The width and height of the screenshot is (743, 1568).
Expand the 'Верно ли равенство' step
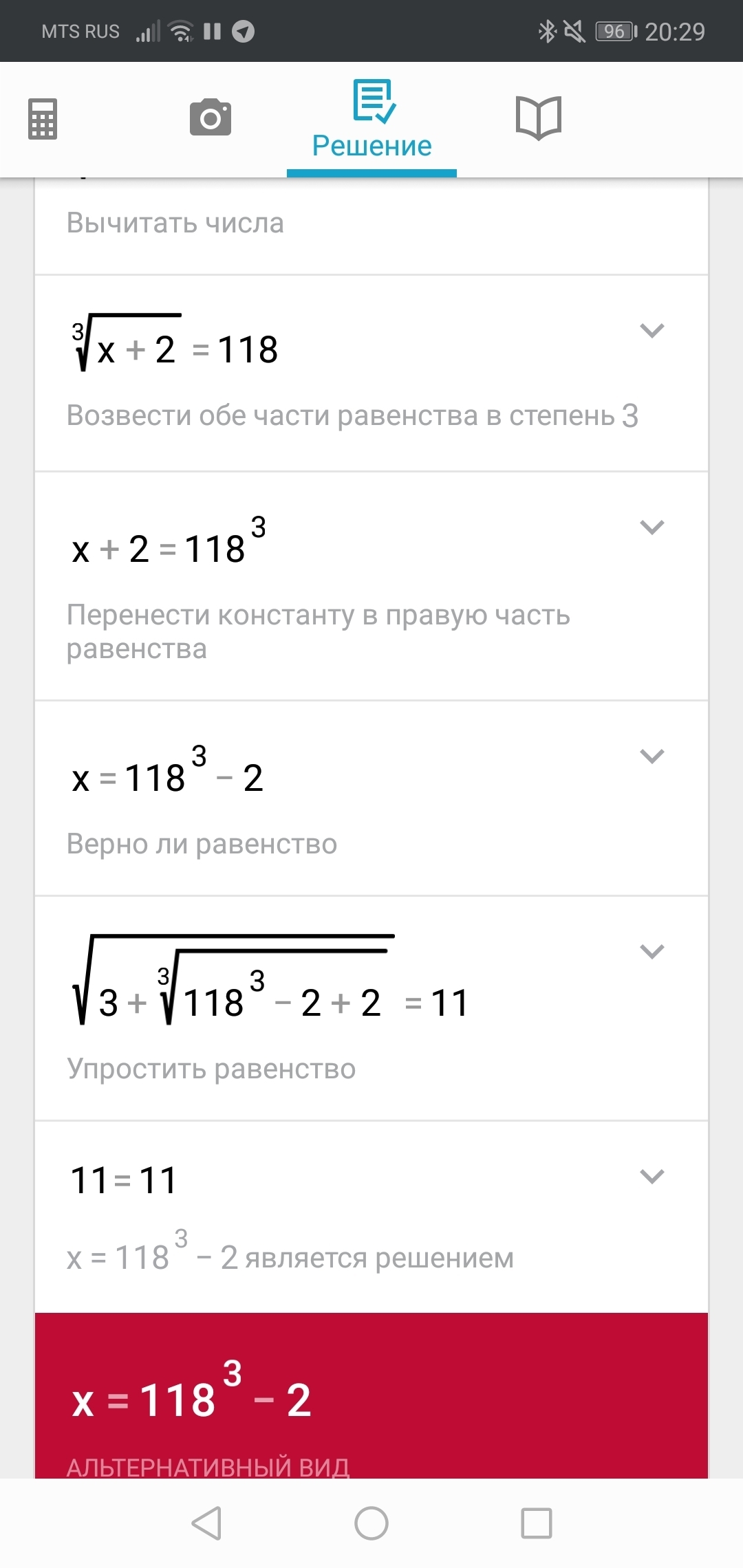pyautogui.click(x=652, y=756)
